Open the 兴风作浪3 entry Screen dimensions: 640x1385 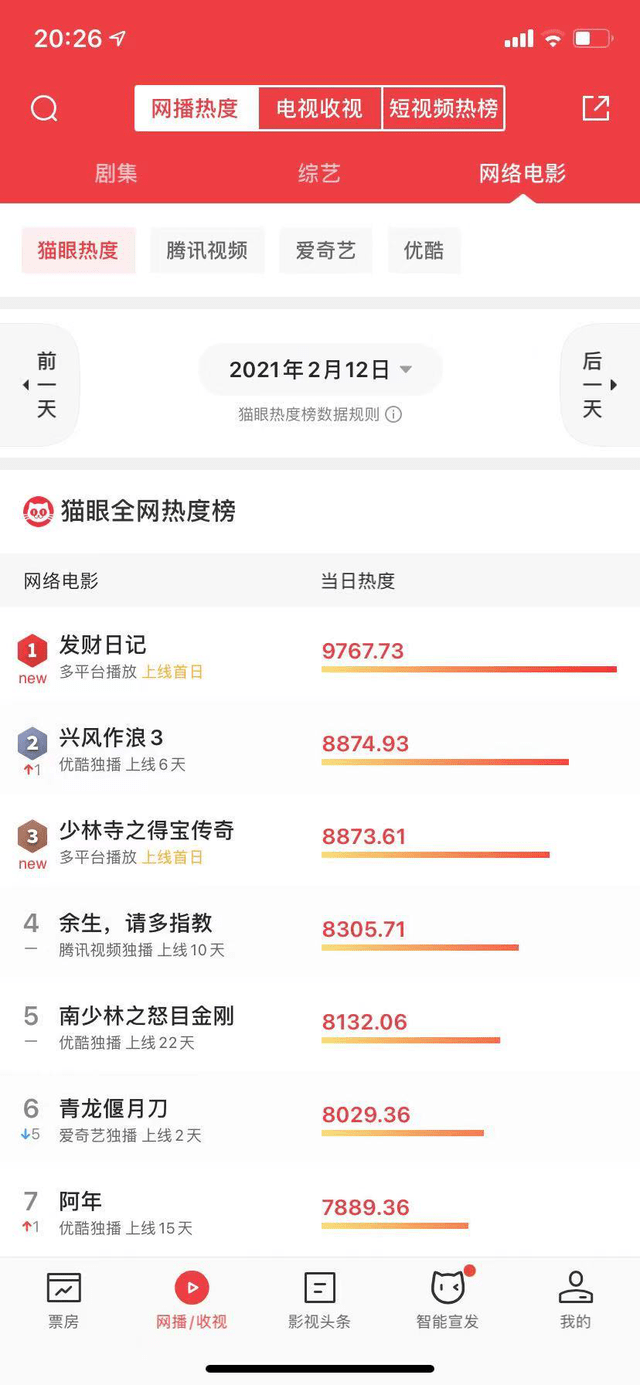coord(320,750)
